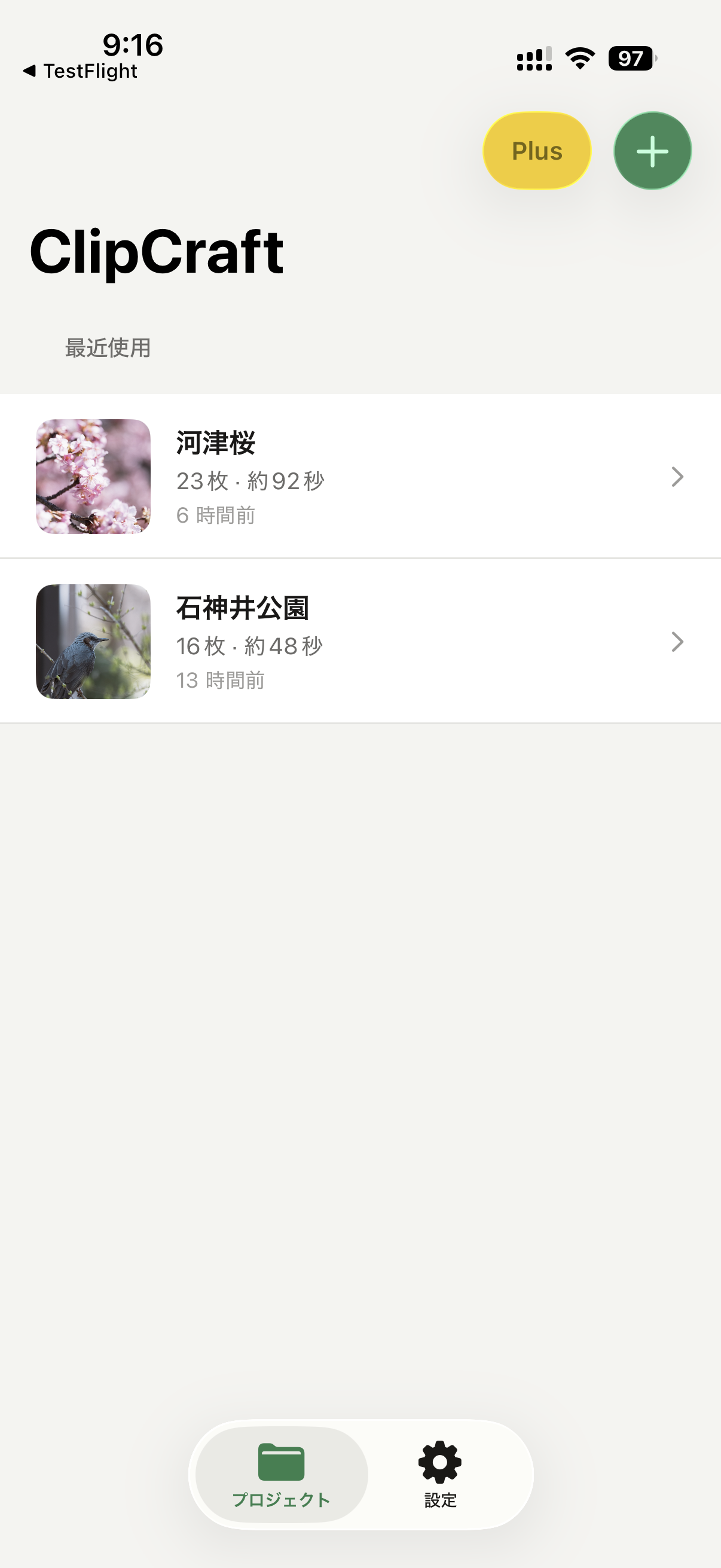The image size is (721, 1568).
Task: Open the 河津桜 project via its chevron
Action: tap(677, 478)
